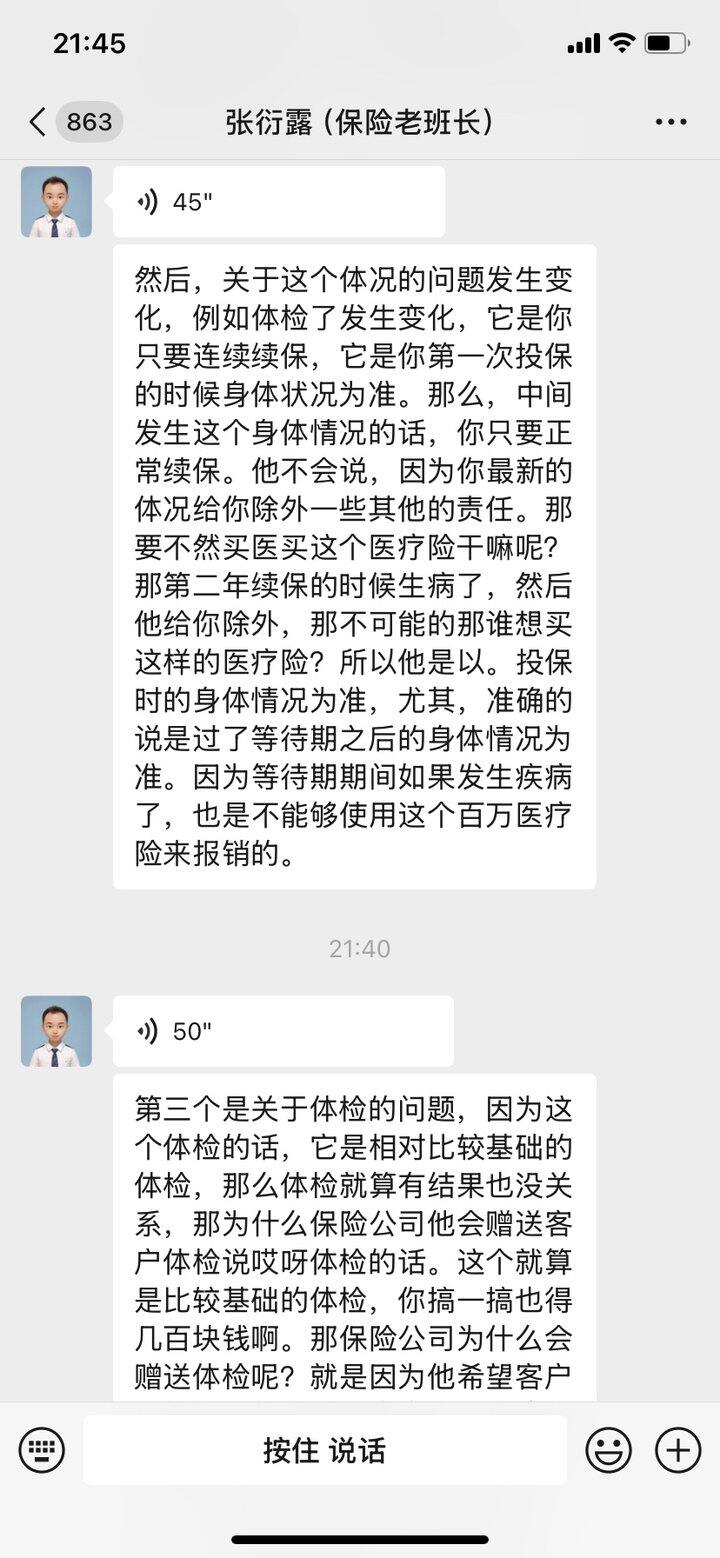Go back to the chat list
The height and width of the screenshot is (1558, 720).
coord(38,122)
